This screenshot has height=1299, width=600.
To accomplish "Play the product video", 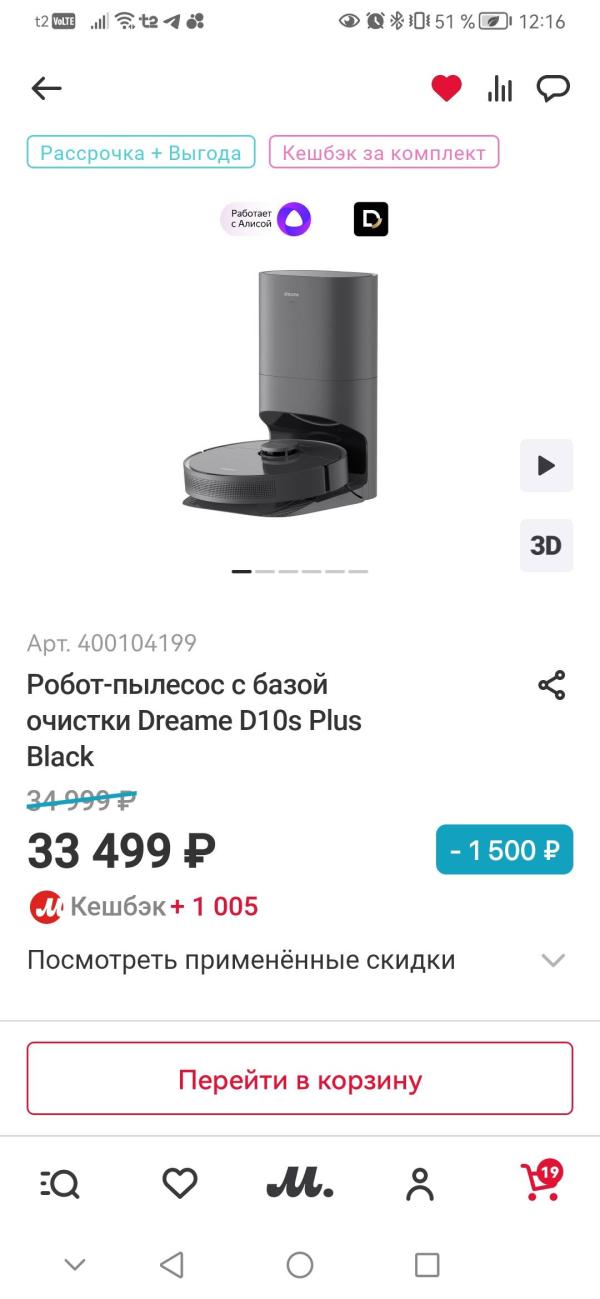I will coord(546,465).
